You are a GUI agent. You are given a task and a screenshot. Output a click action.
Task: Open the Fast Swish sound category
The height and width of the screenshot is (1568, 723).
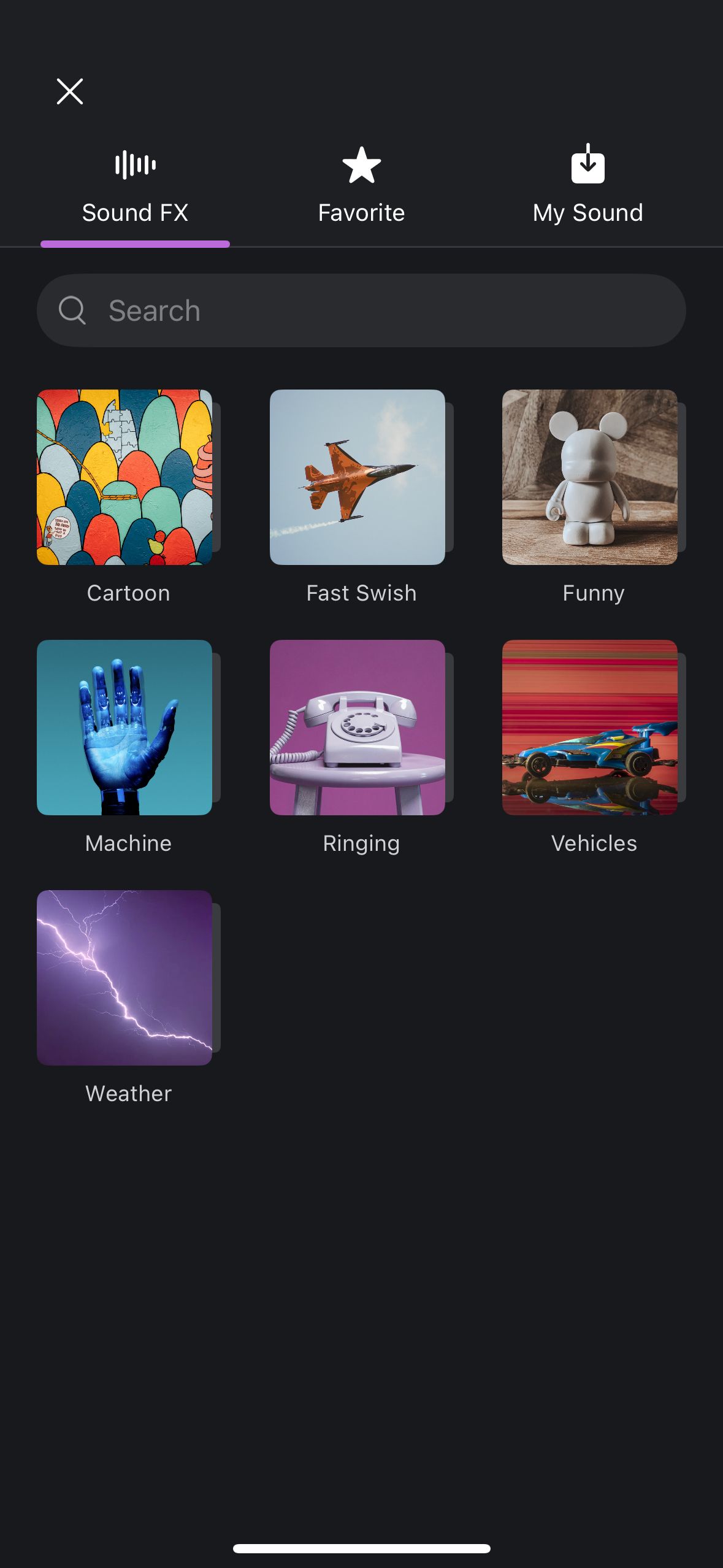pos(358,477)
